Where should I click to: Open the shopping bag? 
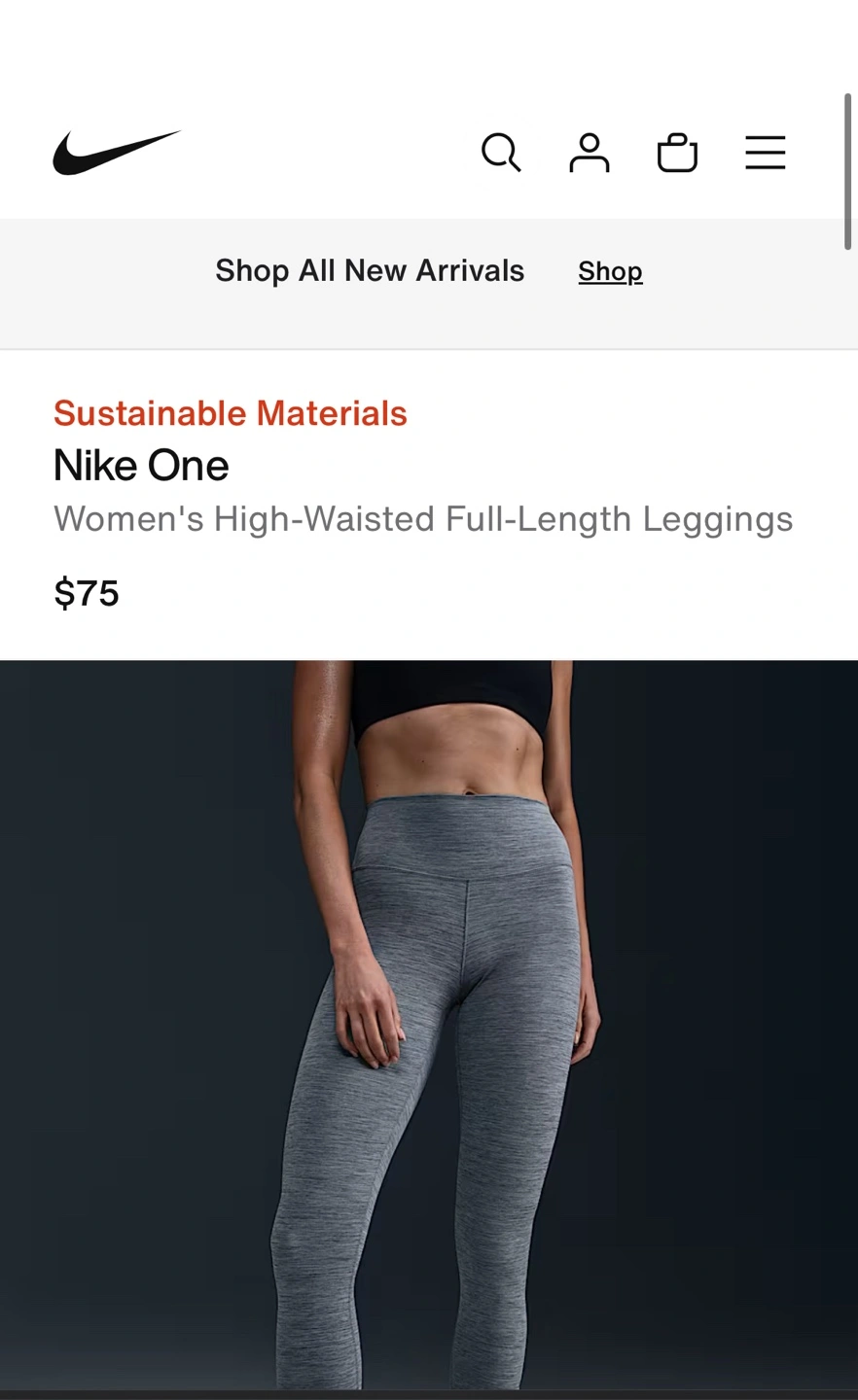677,153
